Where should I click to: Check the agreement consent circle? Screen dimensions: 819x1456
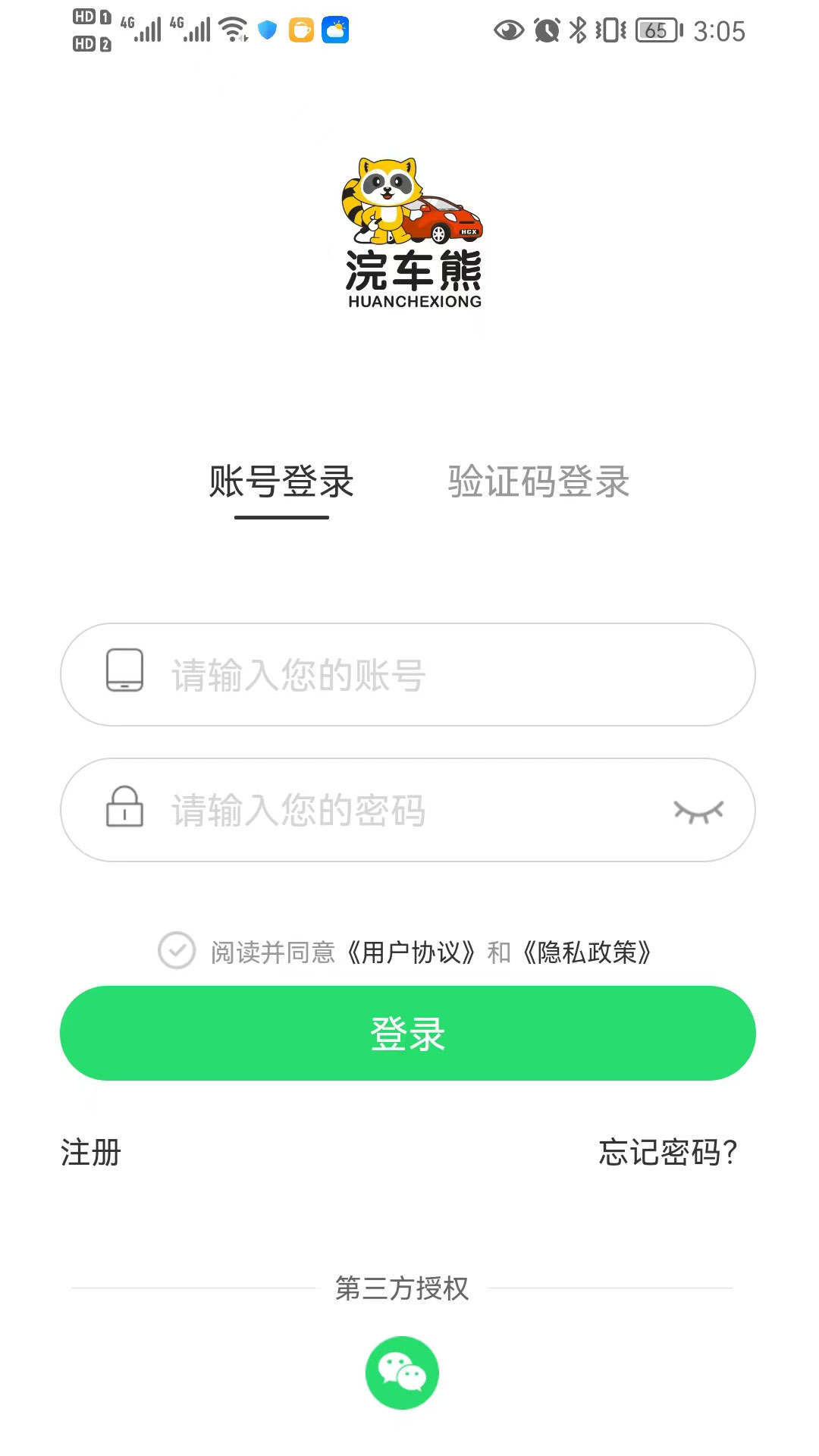pos(176,952)
